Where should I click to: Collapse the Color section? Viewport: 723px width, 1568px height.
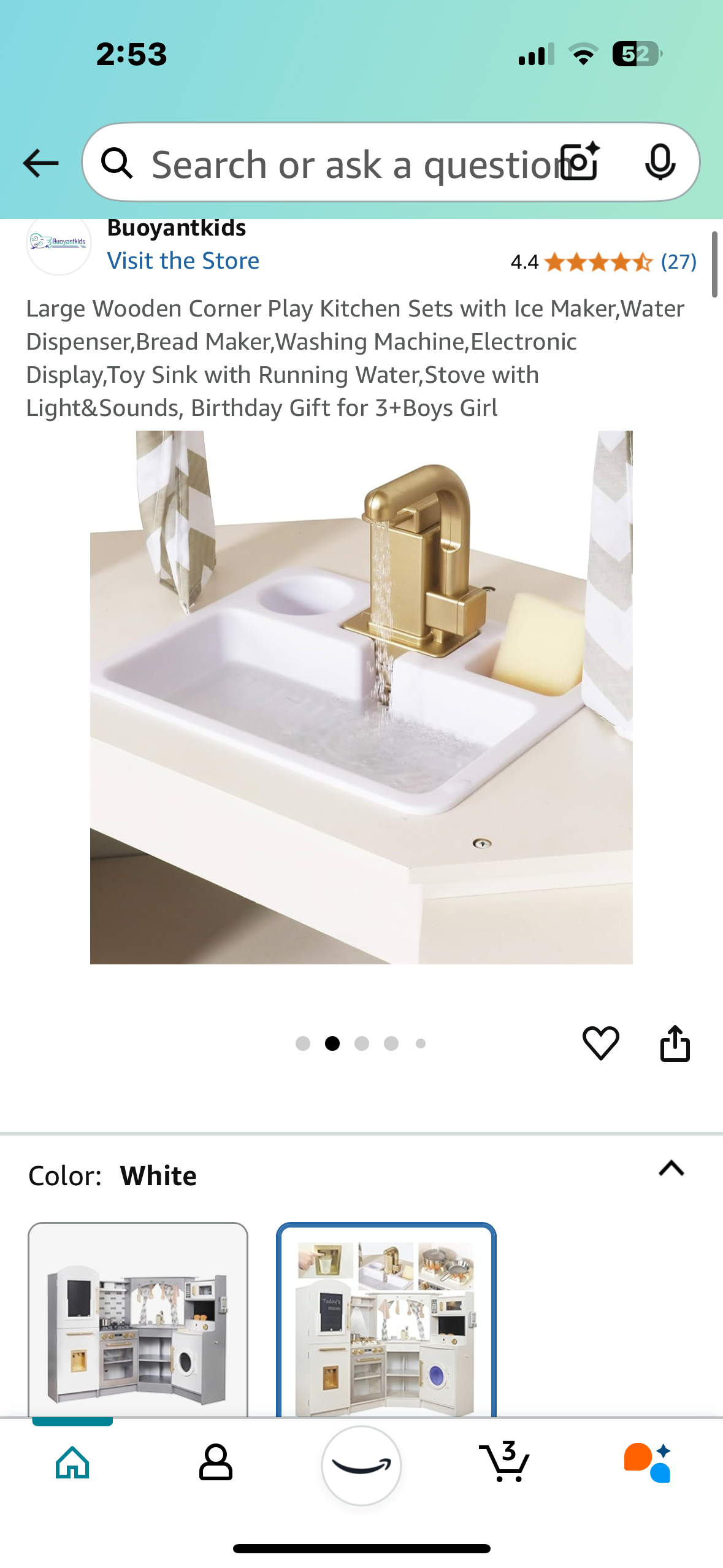(x=671, y=1169)
